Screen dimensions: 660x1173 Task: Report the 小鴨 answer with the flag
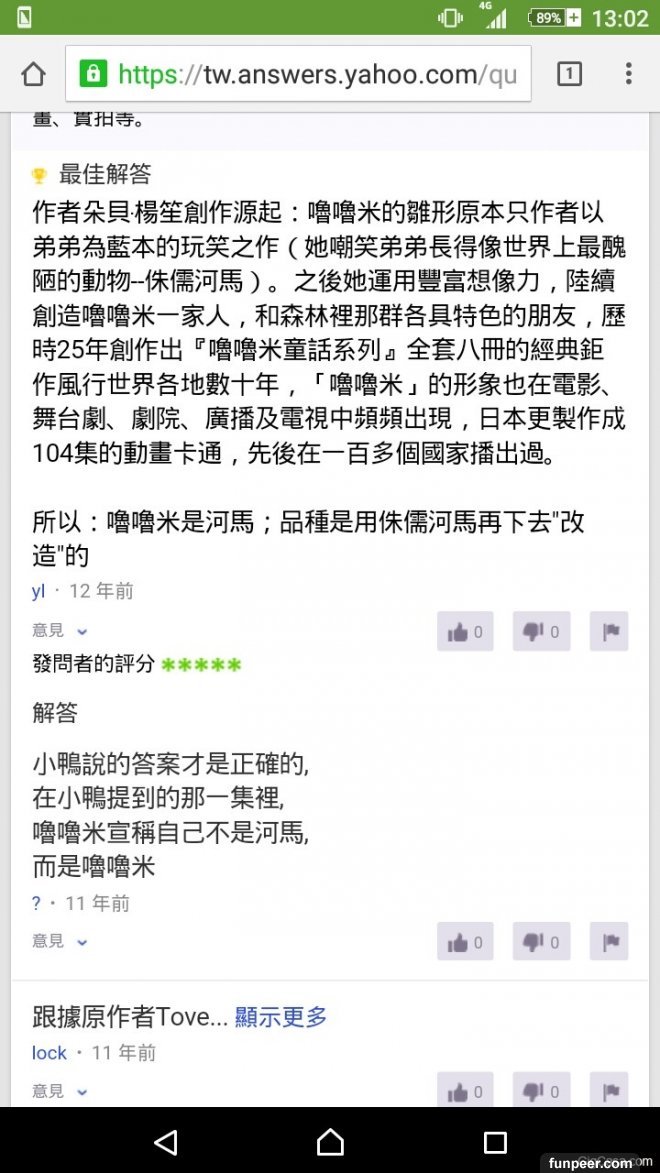[609, 942]
